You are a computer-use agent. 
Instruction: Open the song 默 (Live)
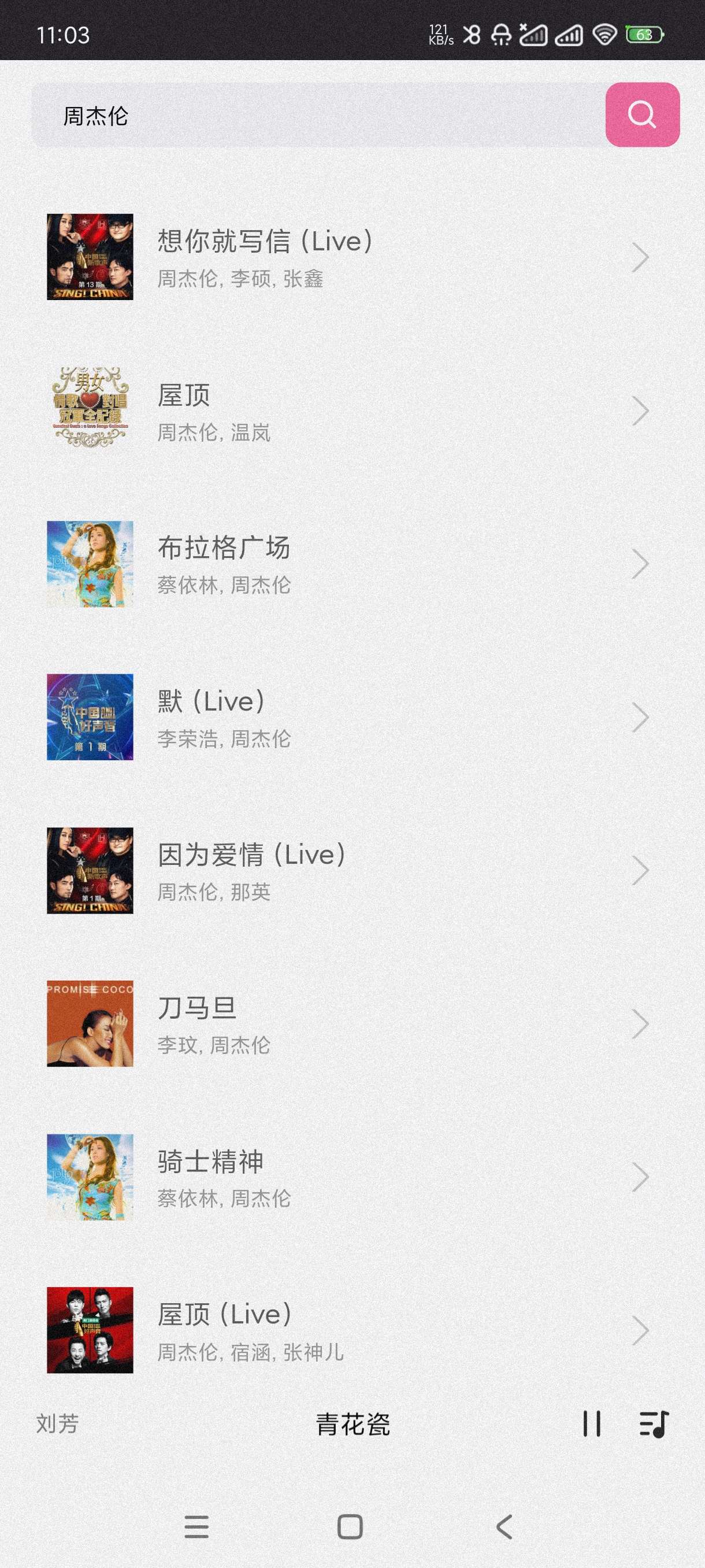tap(347, 717)
